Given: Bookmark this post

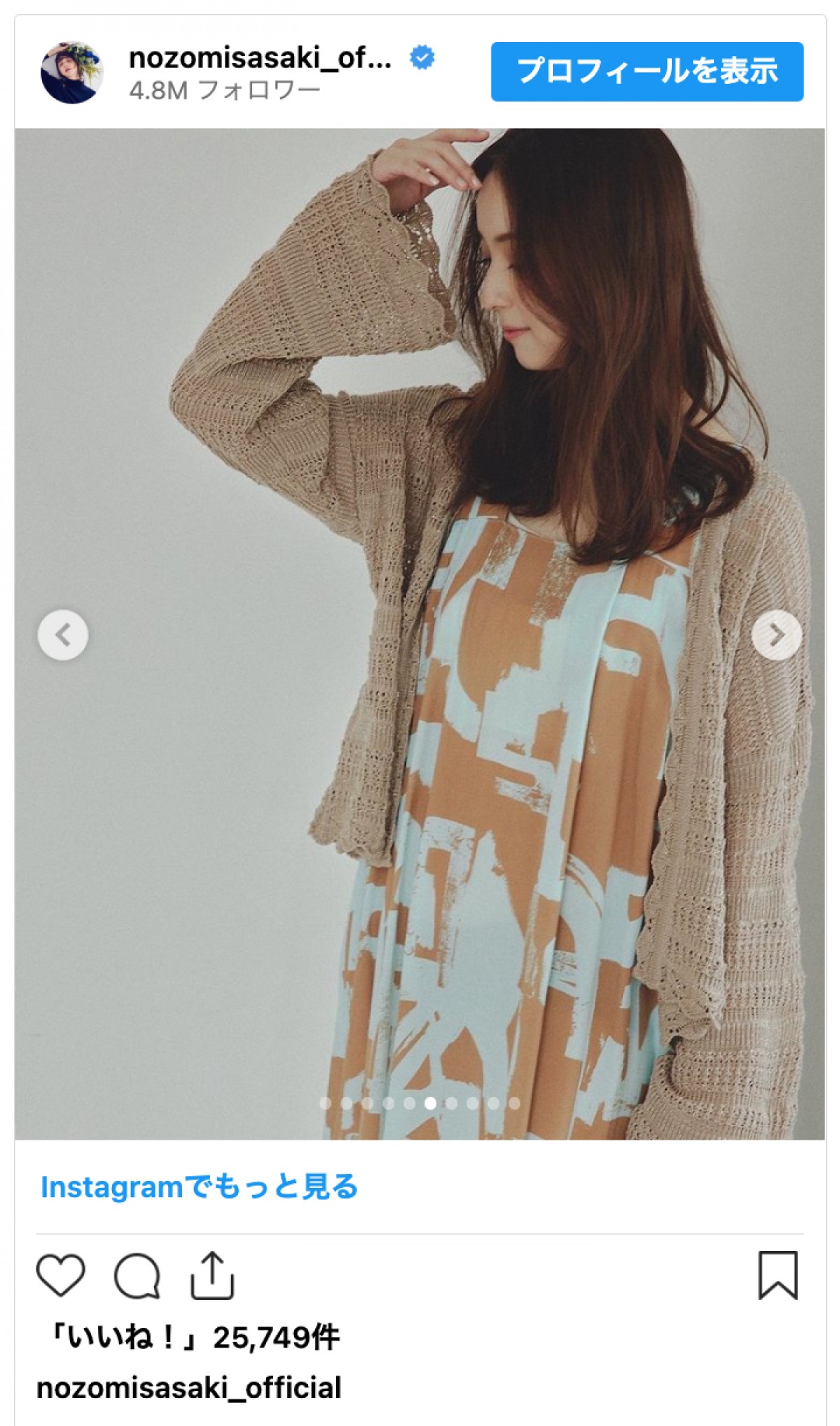Looking at the screenshot, I should coord(778,1275).
